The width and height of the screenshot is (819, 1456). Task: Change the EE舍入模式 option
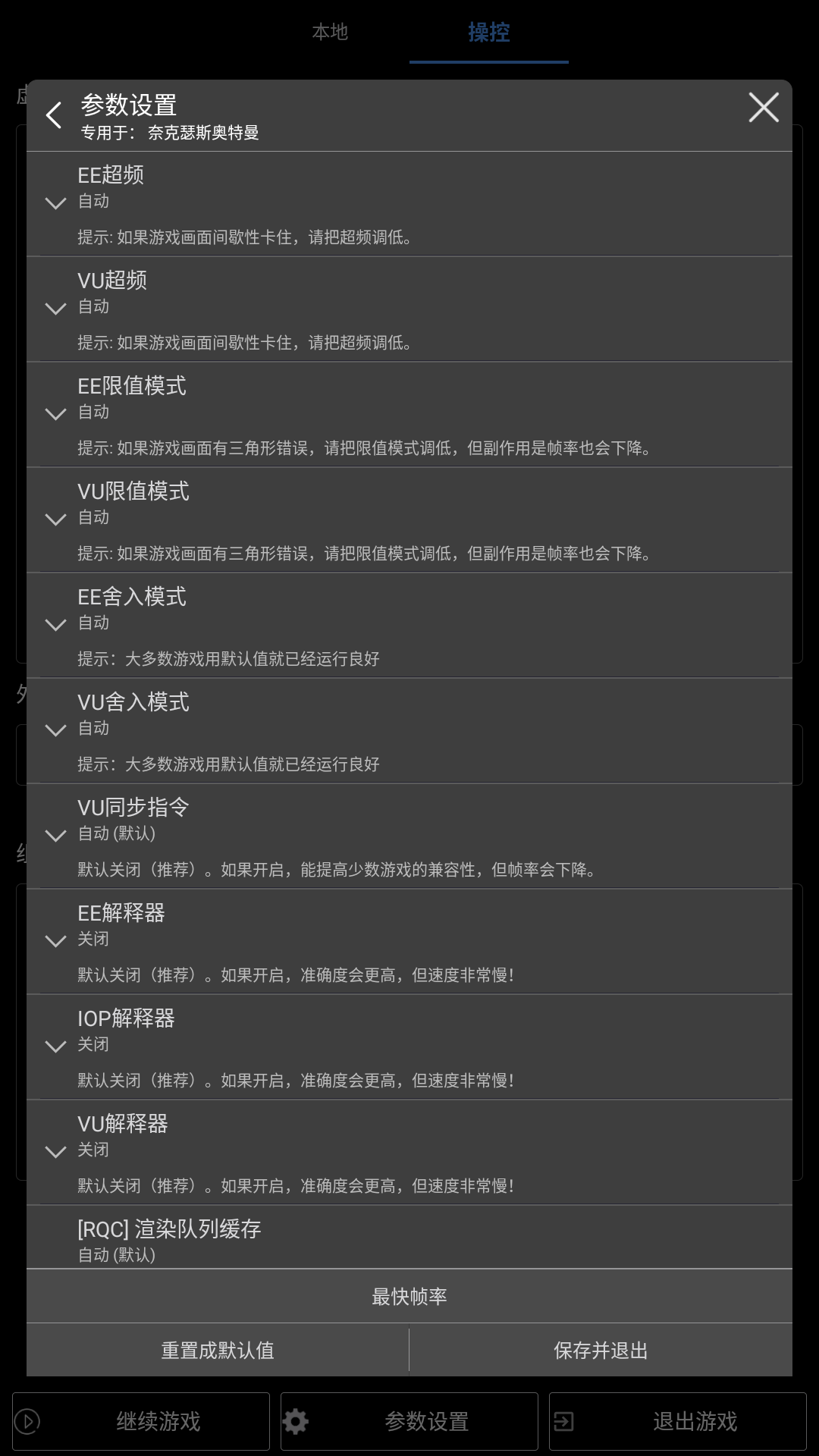click(409, 610)
